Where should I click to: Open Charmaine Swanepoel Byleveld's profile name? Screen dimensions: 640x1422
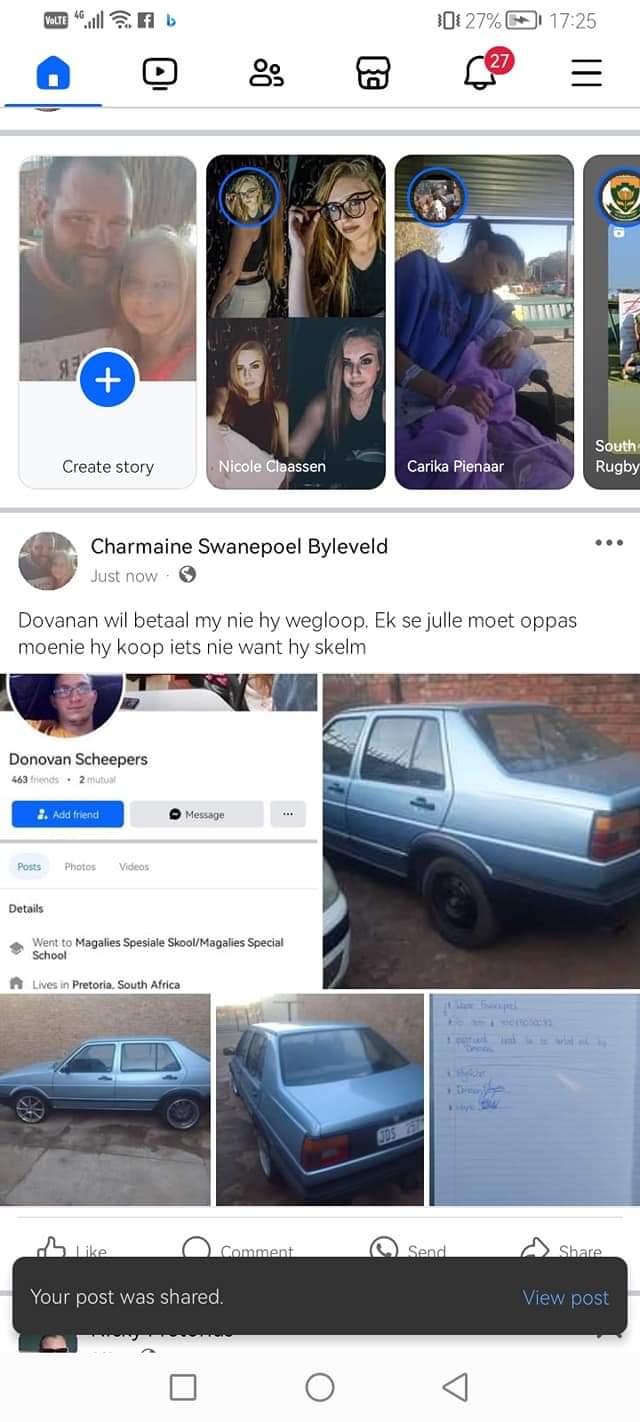point(239,546)
